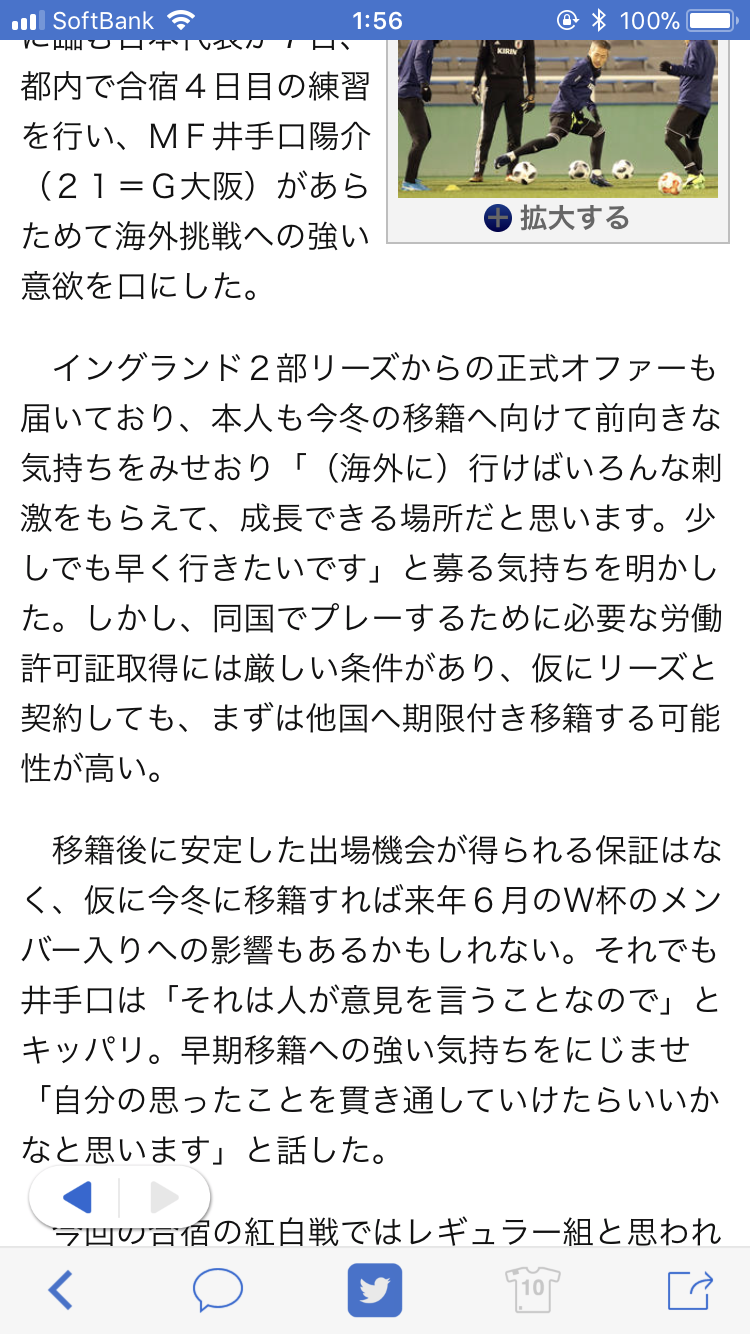Tap the floating right arrow for next page
This screenshot has height=1334, width=750.
pyautogui.click(x=163, y=1196)
